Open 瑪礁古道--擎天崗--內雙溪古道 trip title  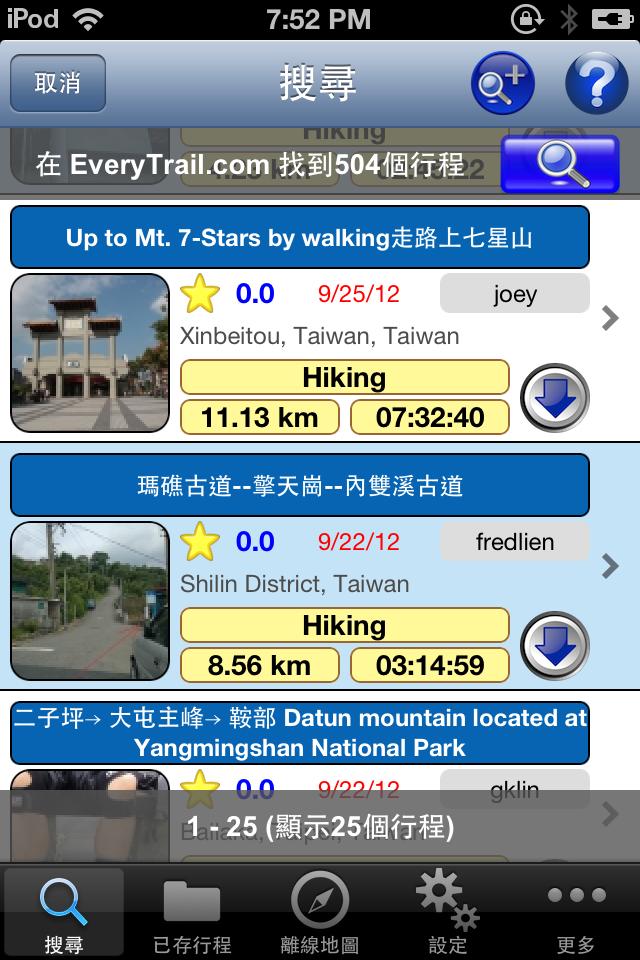(300, 486)
